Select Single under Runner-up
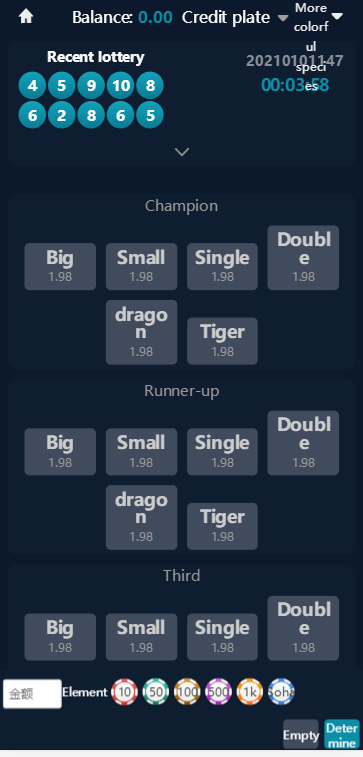Image resolution: width=363 pixels, height=757 pixels. pos(223,452)
